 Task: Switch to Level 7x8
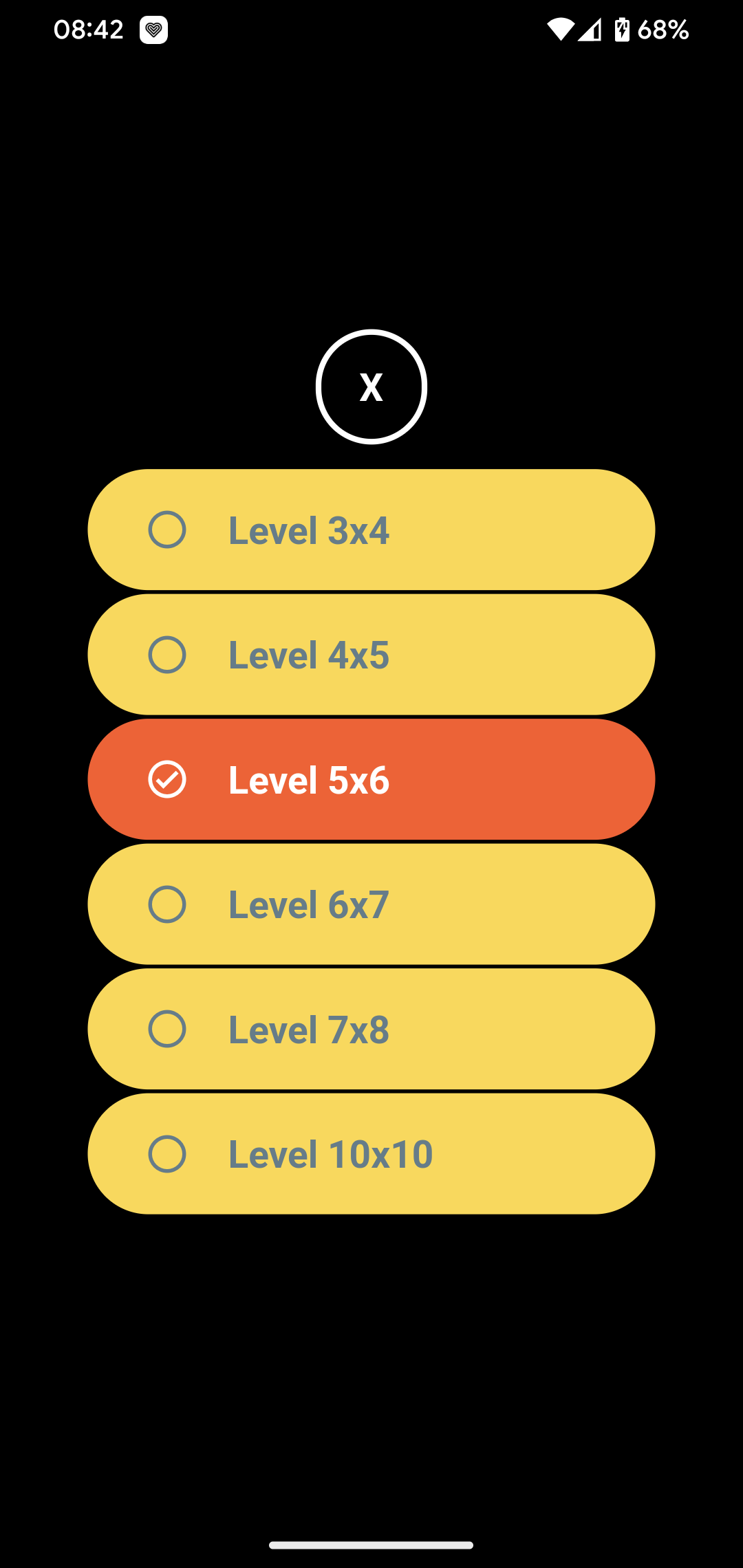tap(371, 1029)
